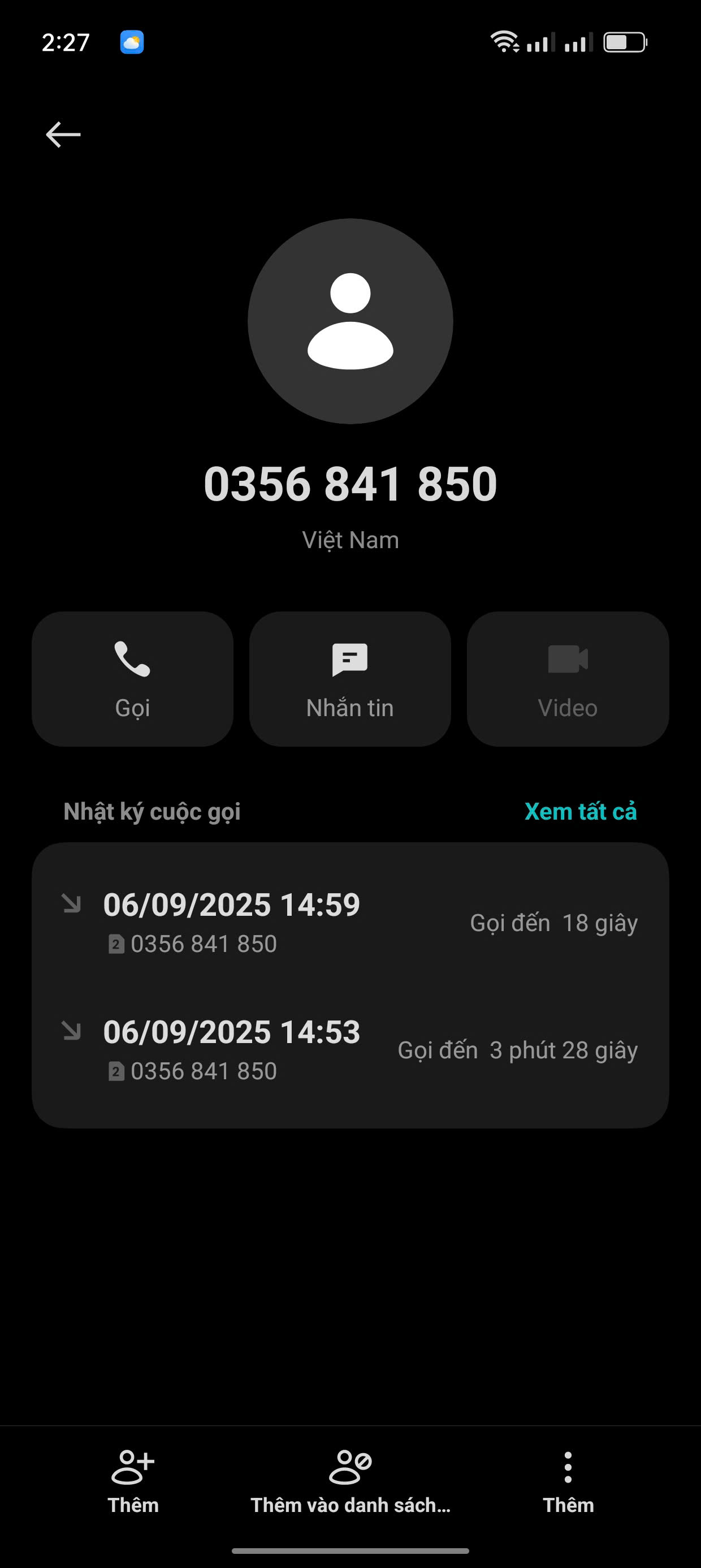Tap the back arrow at top left
Screen dimensions: 701x1568
pyautogui.click(x=63, y=134)
